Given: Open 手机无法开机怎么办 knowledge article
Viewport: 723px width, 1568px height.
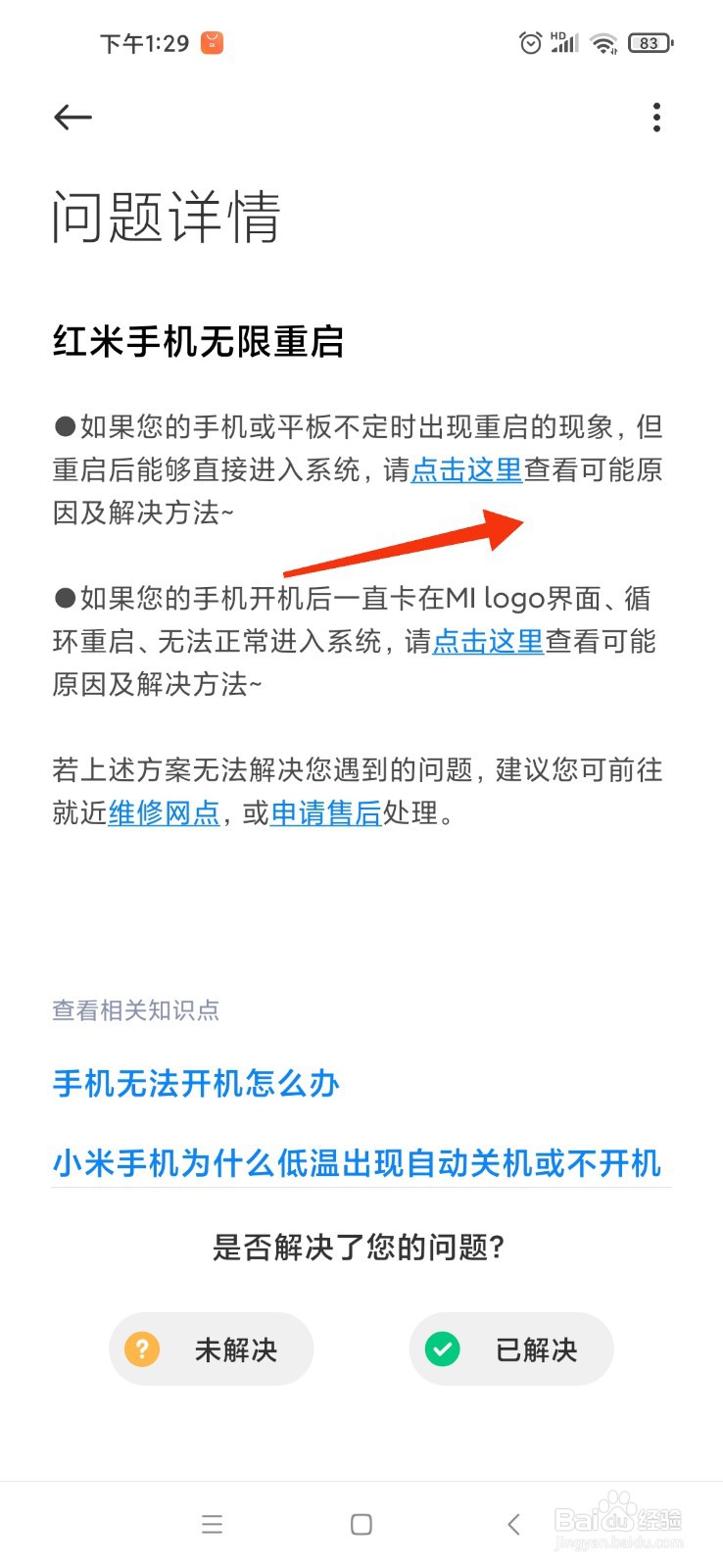Looking at the screenshot, I should (x=195, y=1084).
